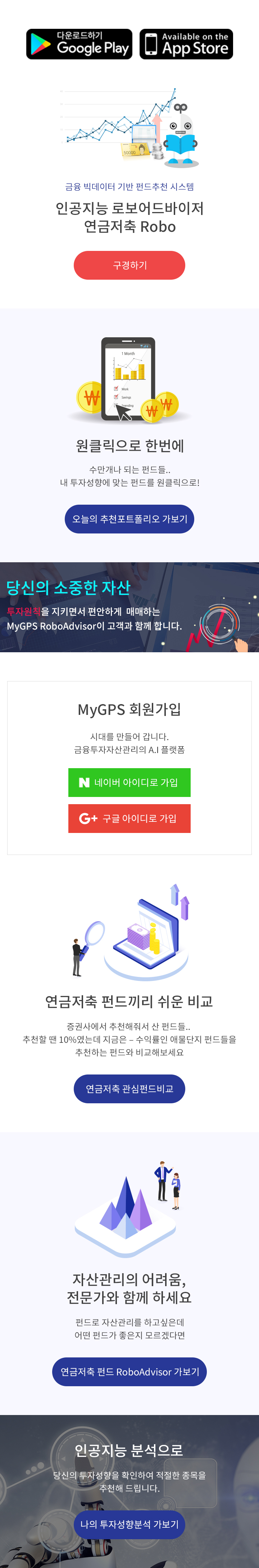Go to 연금저축 펀드 RoboAdvisor 가보기
This screenshot has width=259, height=1568.
click(x=129, y=1371)
